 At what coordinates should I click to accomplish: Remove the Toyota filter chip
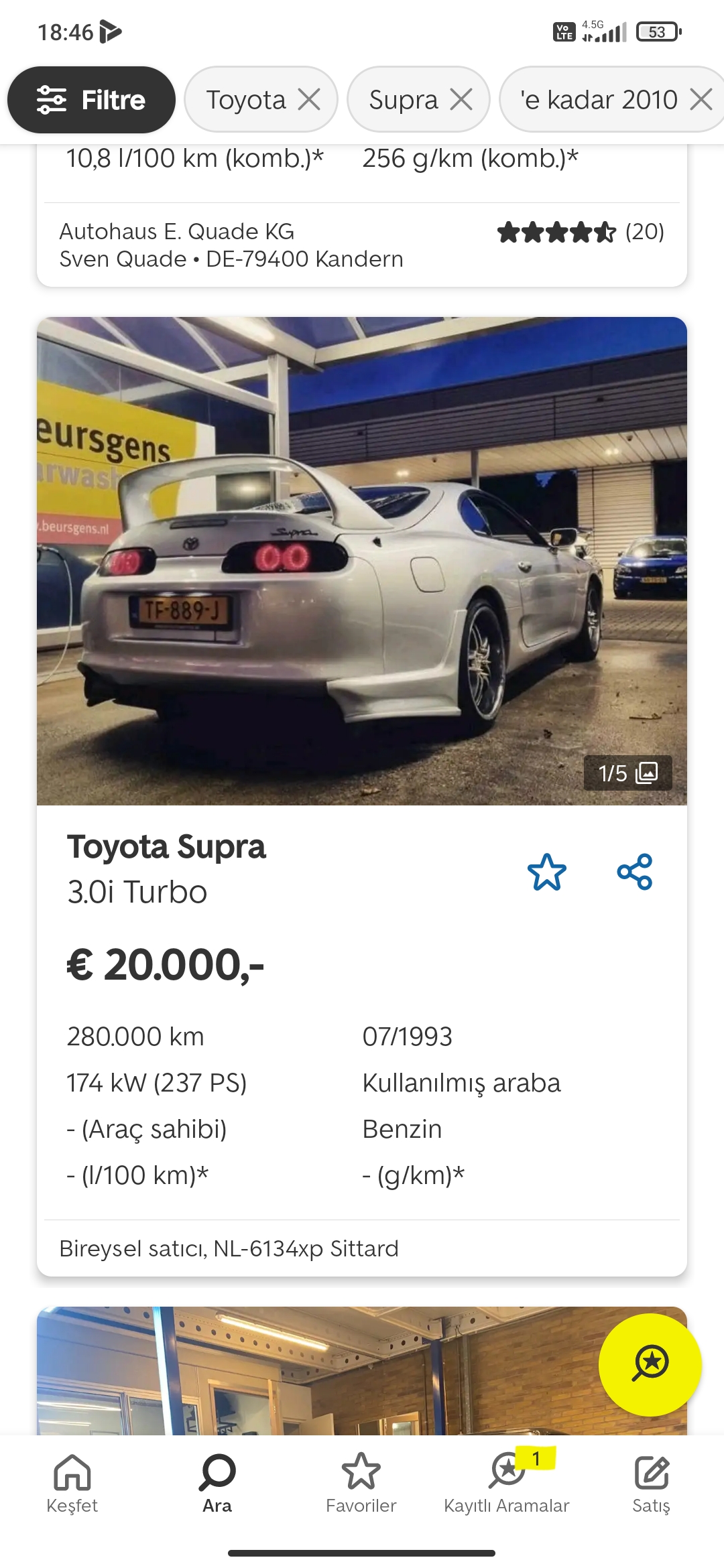point(309,100)
